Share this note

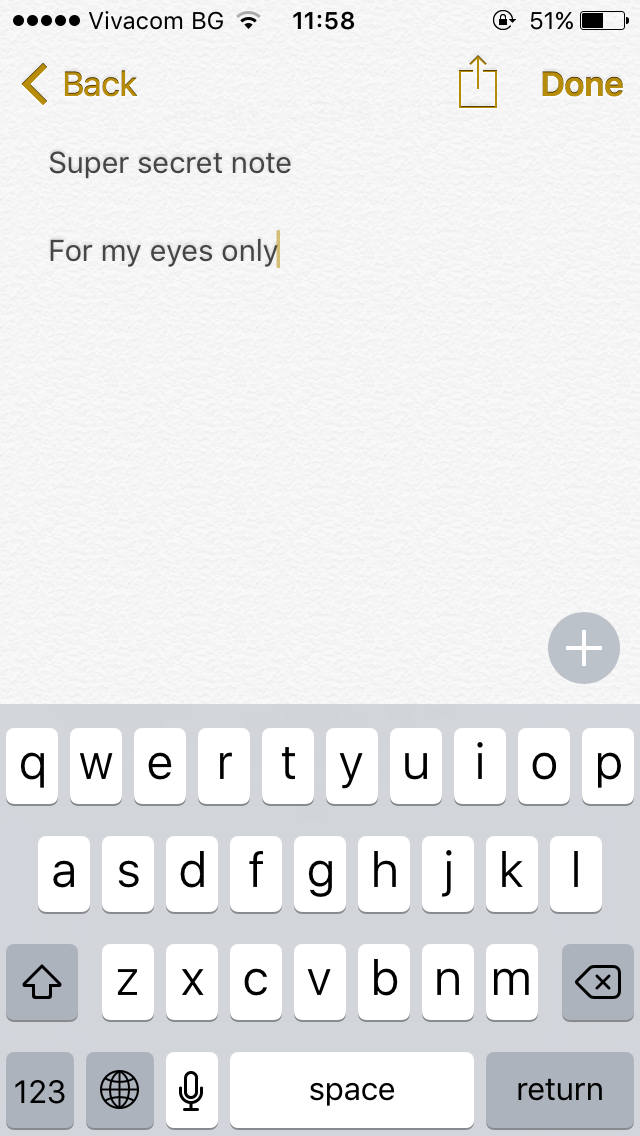(478, 83)
